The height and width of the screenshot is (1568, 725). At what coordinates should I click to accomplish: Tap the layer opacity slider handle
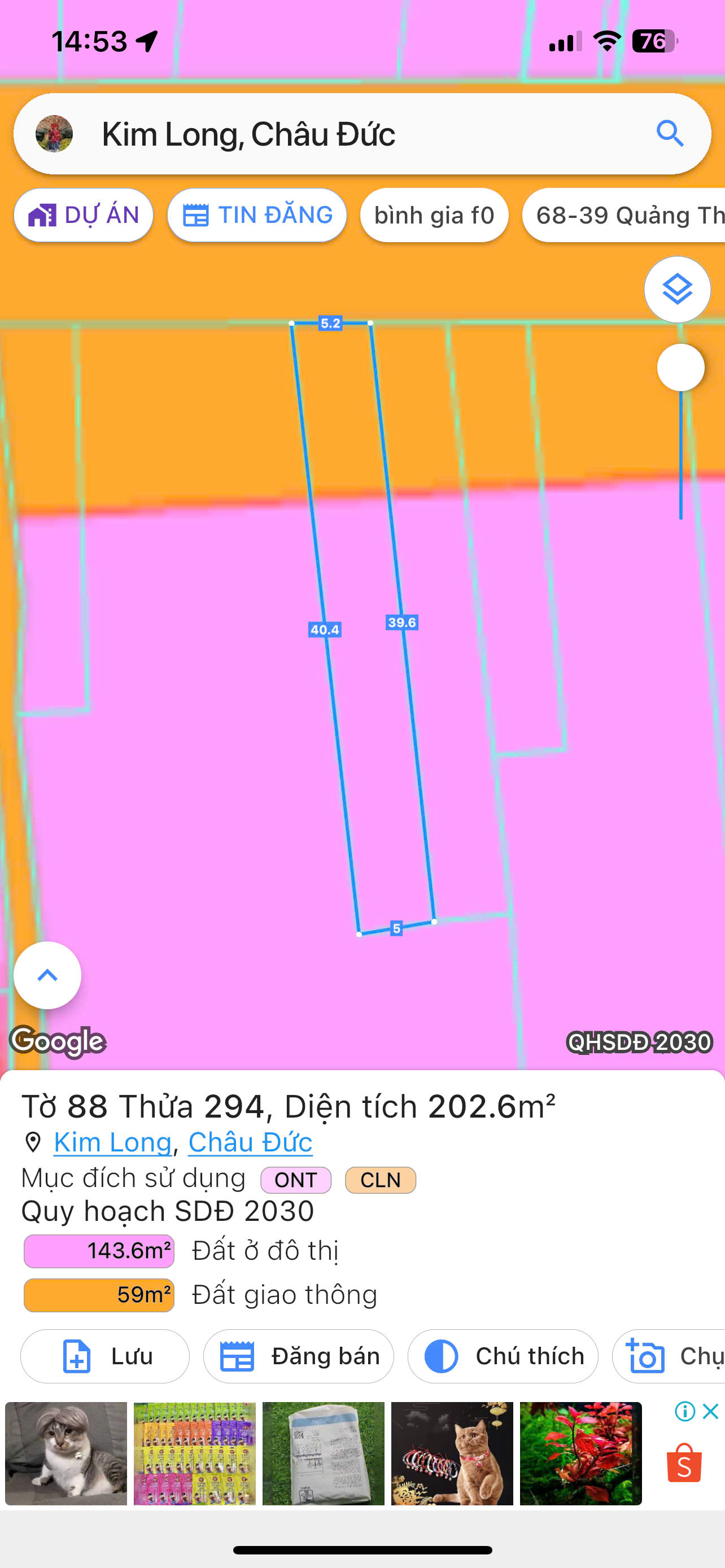tap(680, 367)
